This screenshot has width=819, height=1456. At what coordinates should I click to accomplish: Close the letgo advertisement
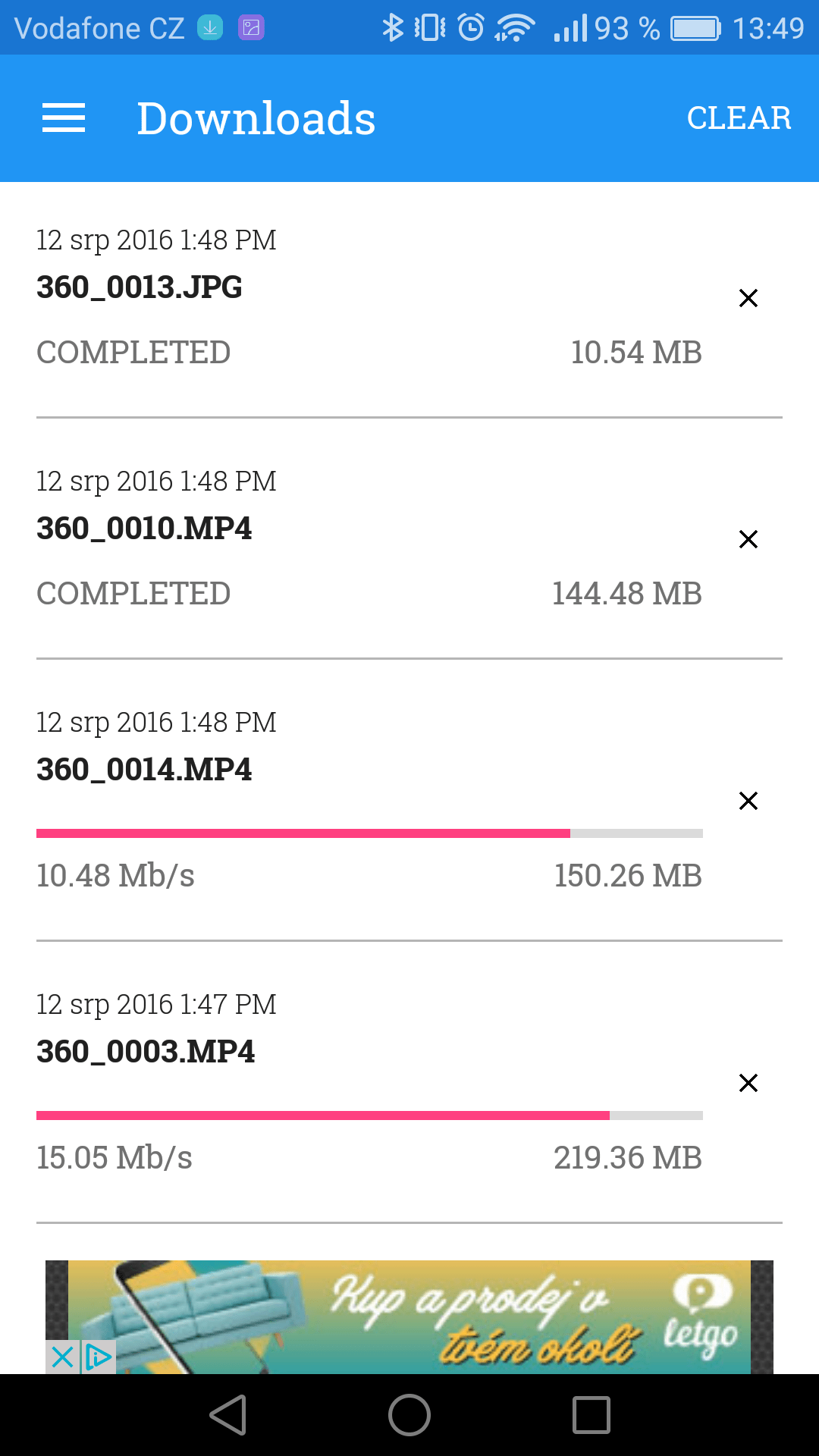[x=63, y=1357]
